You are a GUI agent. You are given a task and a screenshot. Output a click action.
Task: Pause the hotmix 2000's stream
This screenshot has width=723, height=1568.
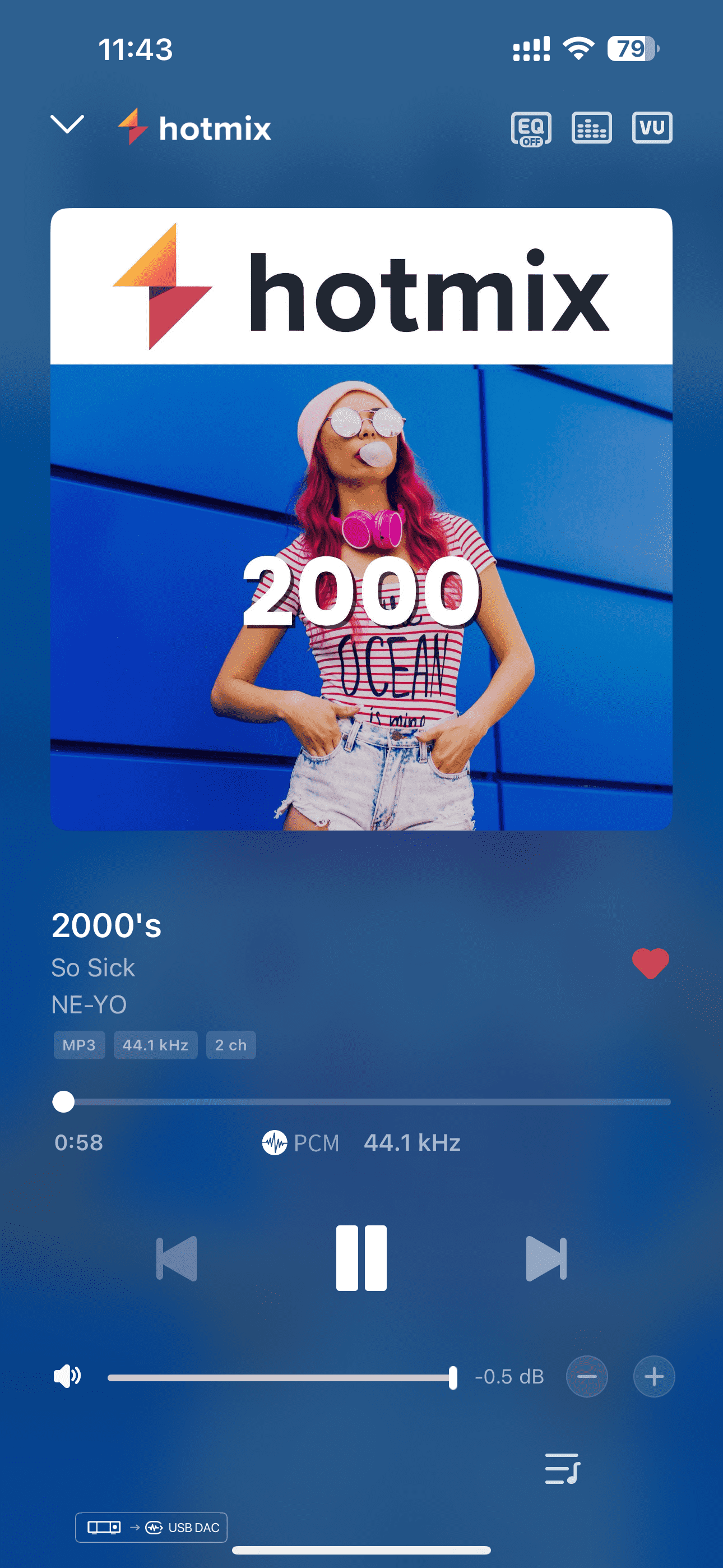click(x=361, y=1258)
